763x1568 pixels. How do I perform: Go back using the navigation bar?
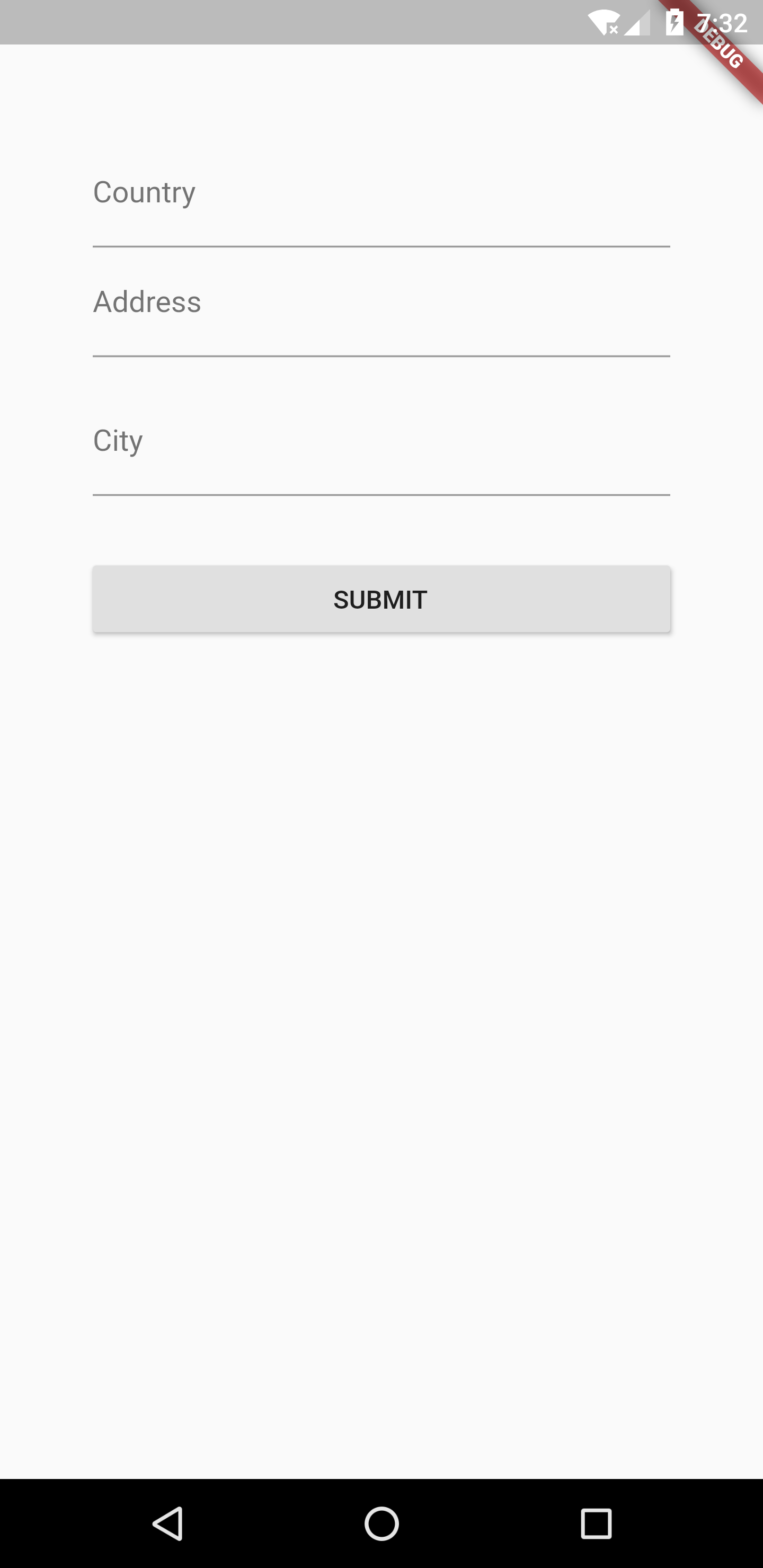pos(167,1524)
